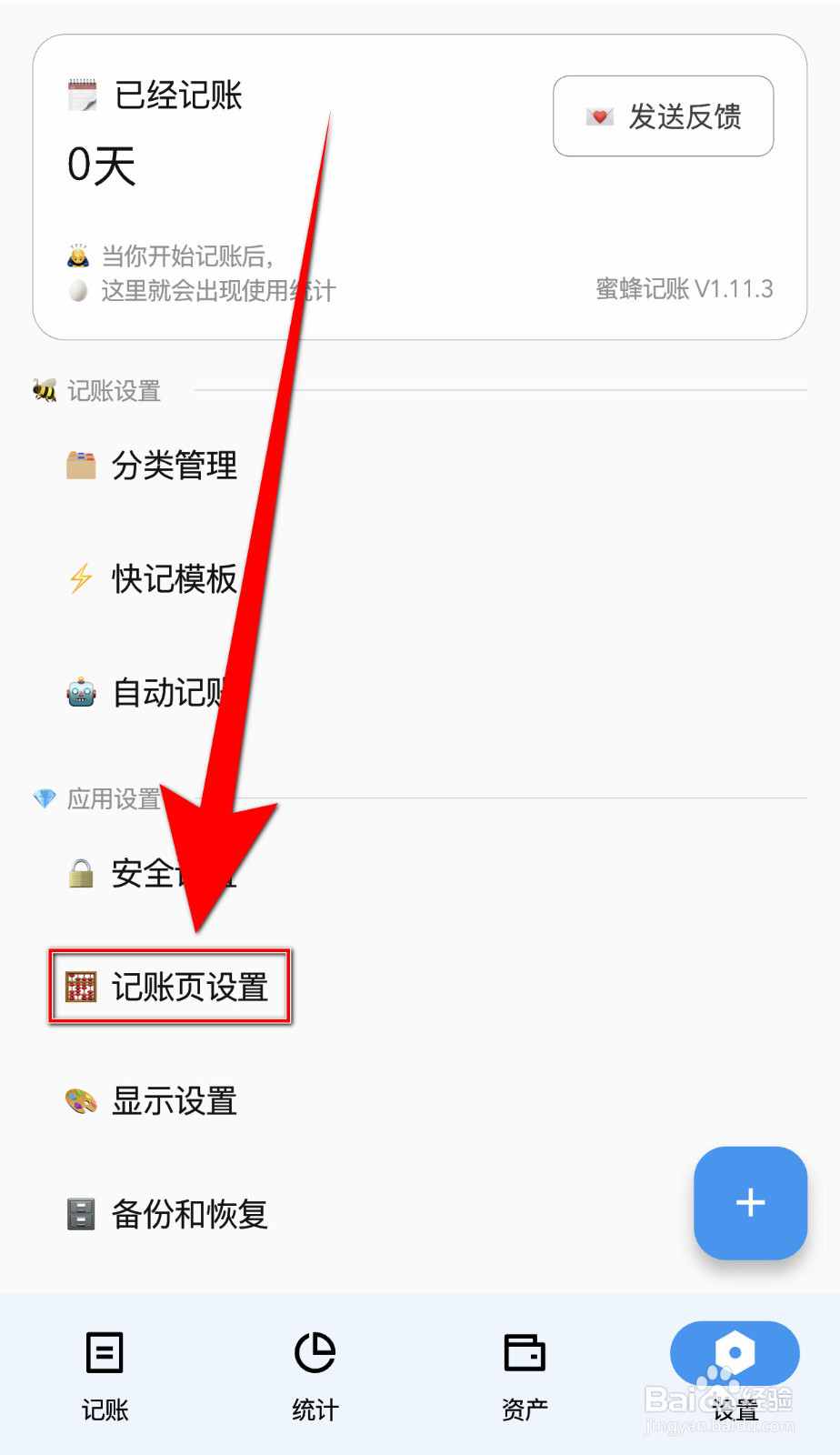Click the robot icon next to 自动记账

(x=82, y=693)
